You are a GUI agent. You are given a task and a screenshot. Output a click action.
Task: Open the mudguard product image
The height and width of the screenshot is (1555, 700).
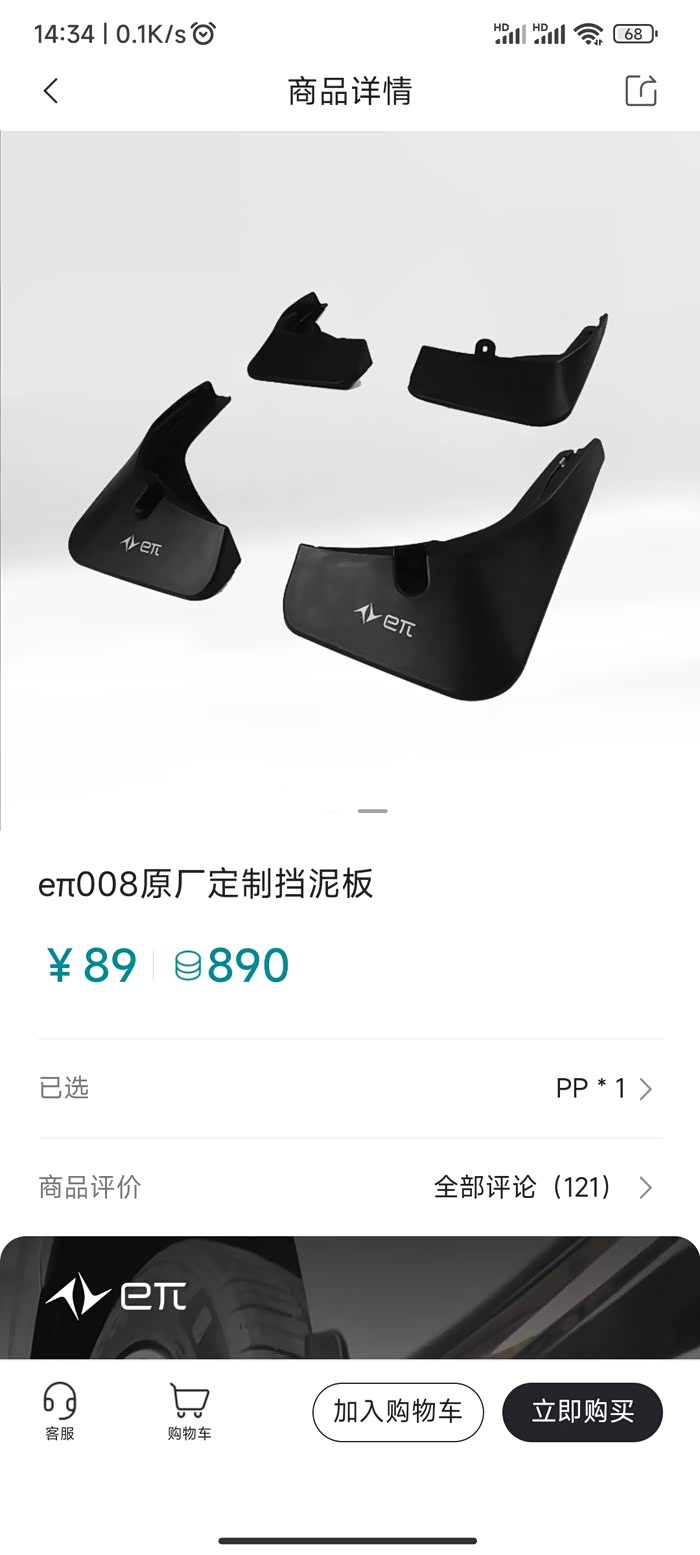[350, 480]
